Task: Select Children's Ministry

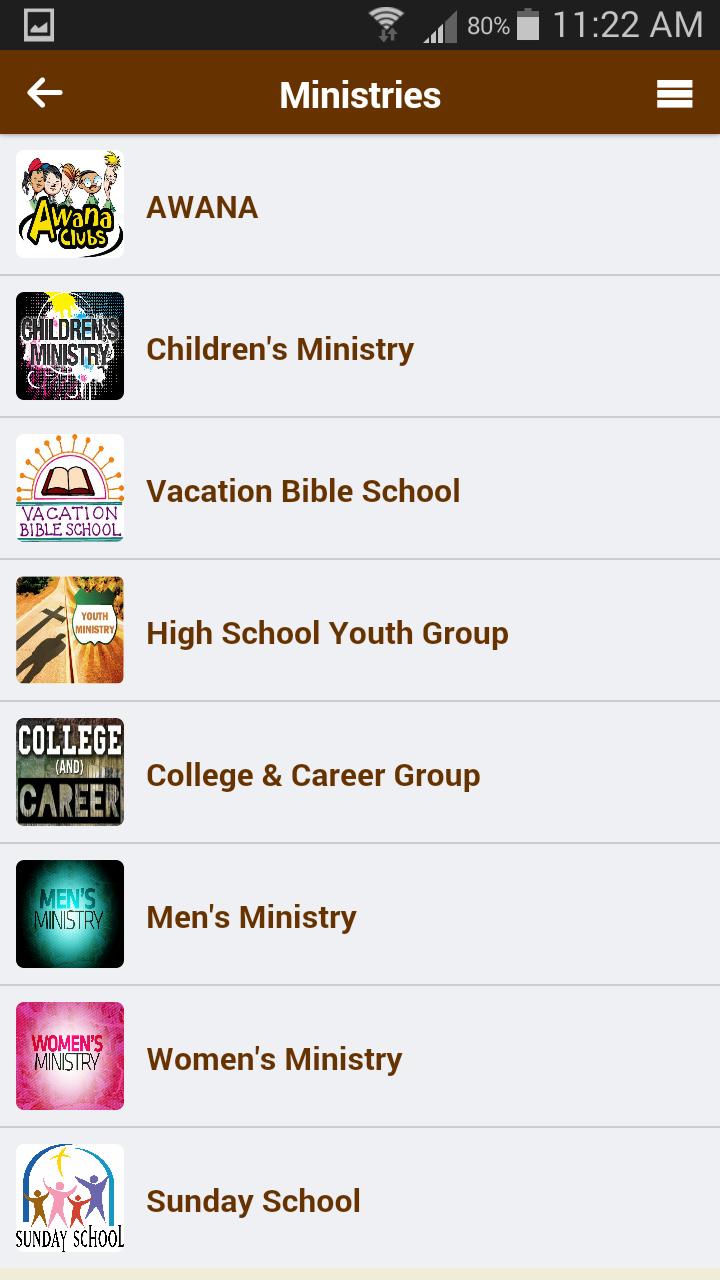Action: tap(360, 347)
